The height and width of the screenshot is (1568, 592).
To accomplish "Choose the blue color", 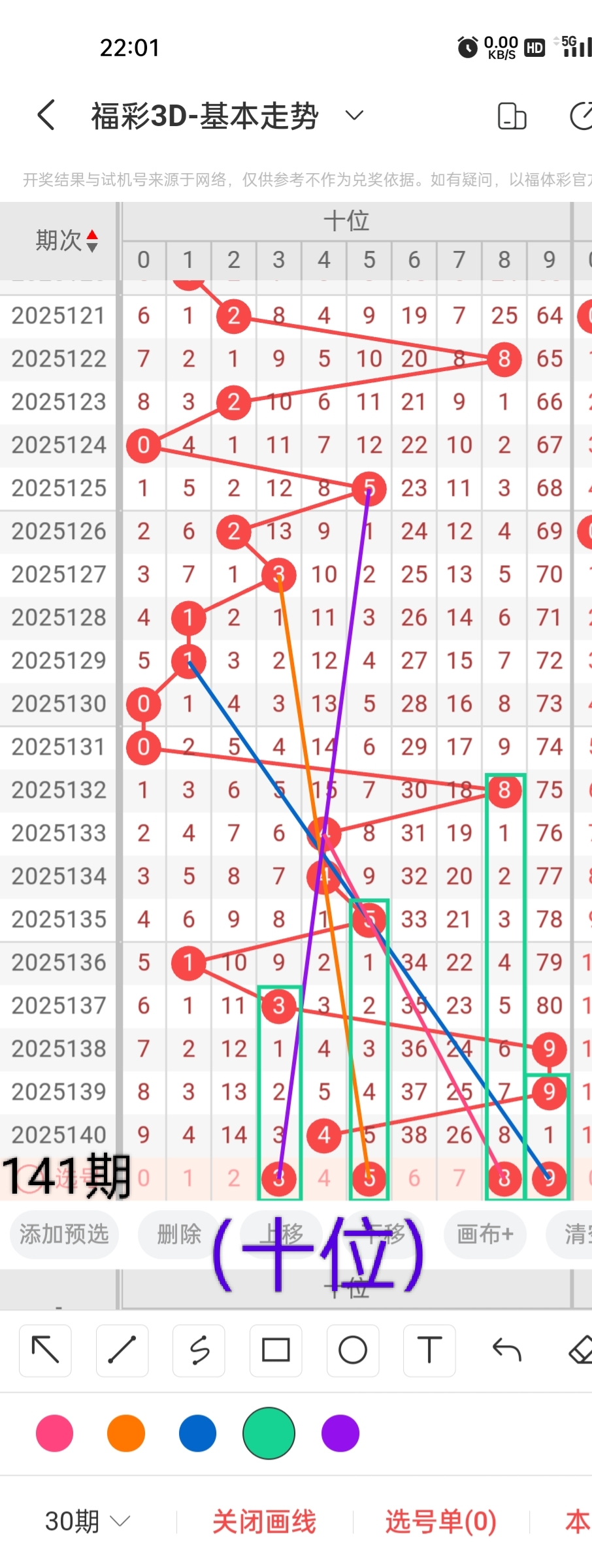I will 197,1433.
